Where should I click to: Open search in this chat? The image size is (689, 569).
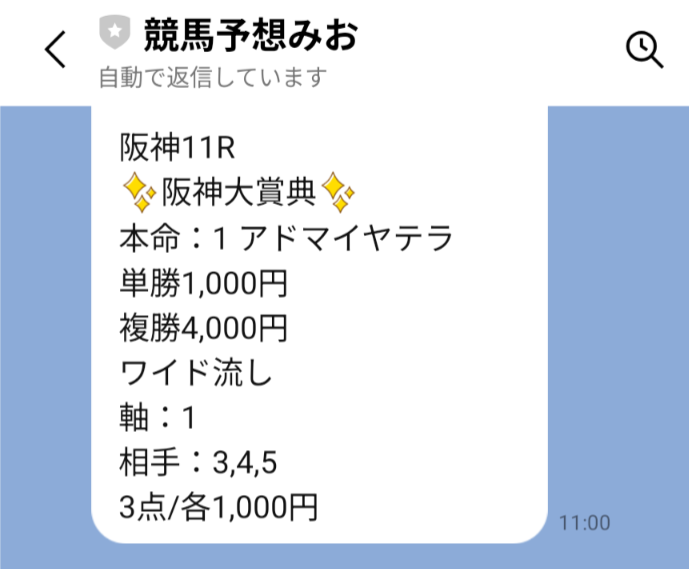click(643, 49)
